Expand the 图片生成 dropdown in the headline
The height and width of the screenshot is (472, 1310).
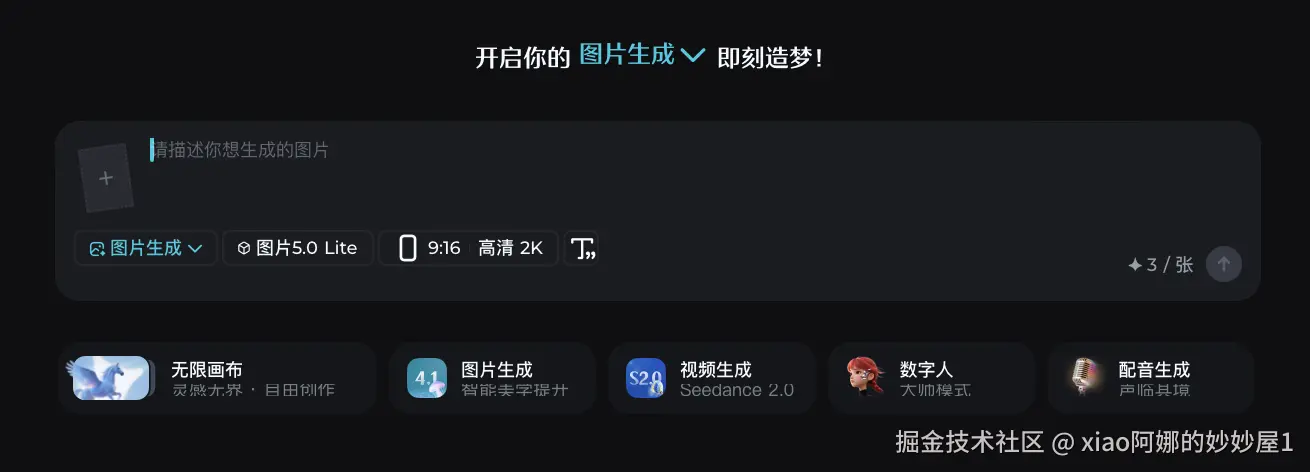[642, 56]
